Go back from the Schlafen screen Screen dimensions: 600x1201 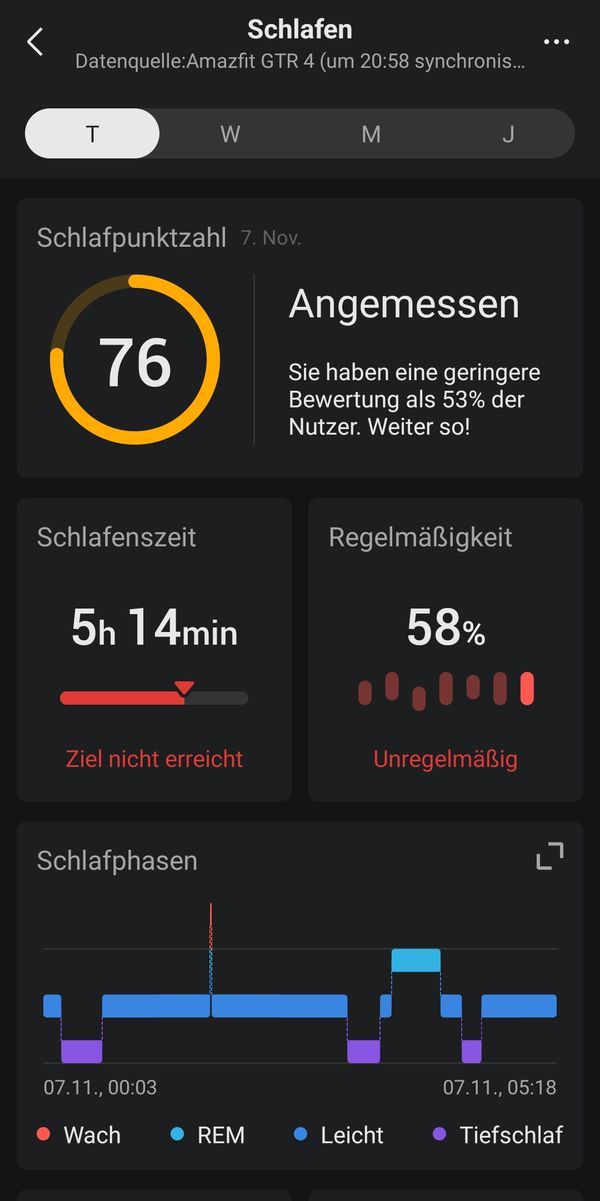[35, 42]
